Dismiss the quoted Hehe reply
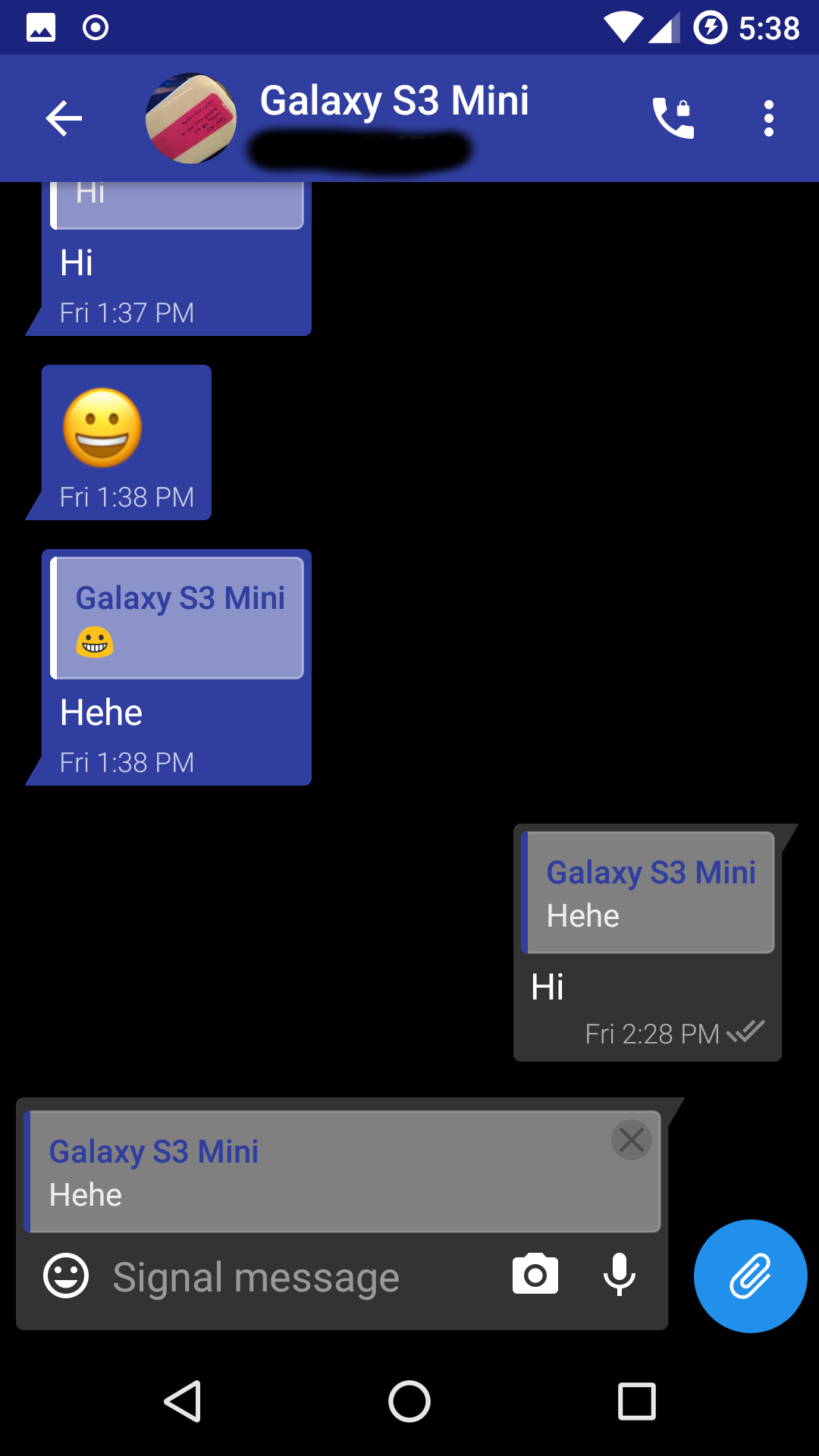 pos(631,1140)
